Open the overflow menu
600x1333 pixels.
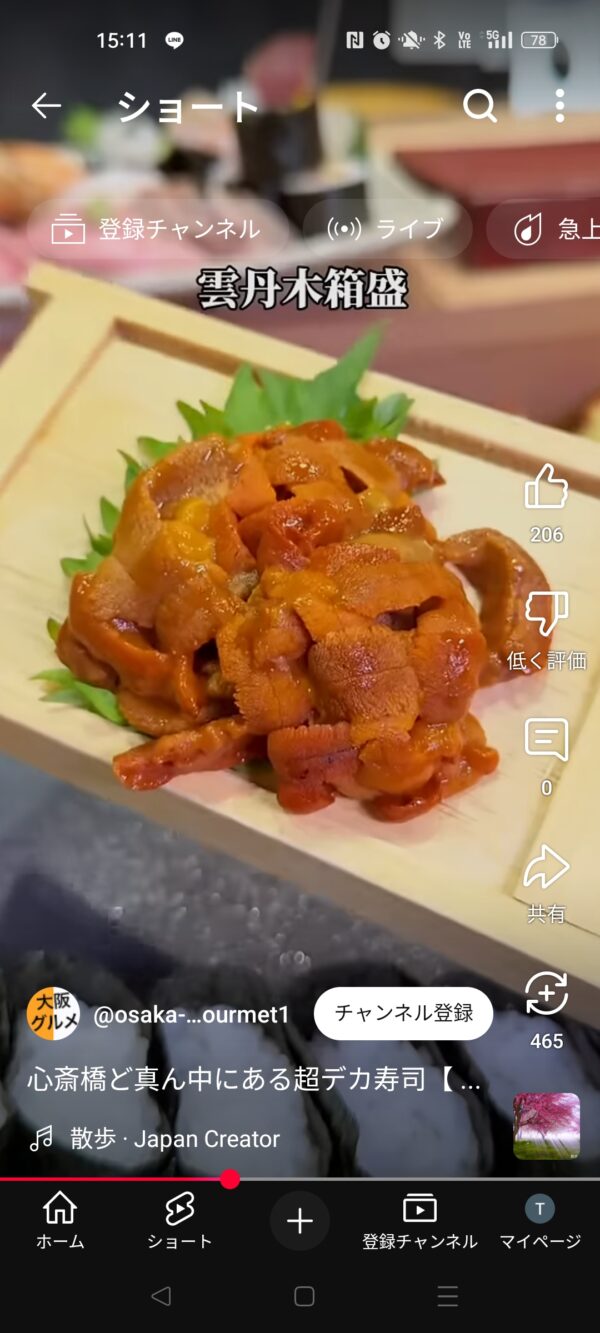click(x=559, y=105)
